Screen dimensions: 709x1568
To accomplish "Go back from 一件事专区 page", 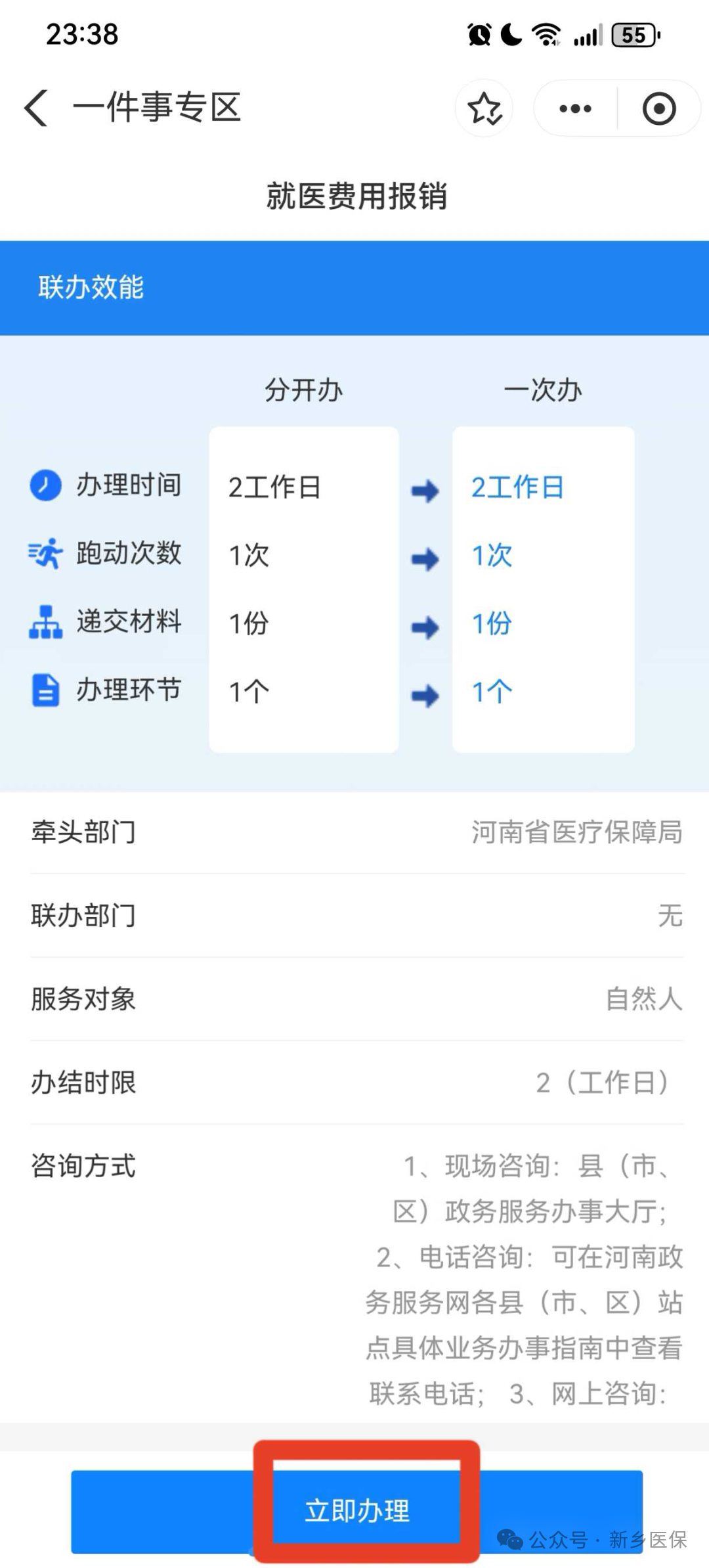I will (37, 108).
